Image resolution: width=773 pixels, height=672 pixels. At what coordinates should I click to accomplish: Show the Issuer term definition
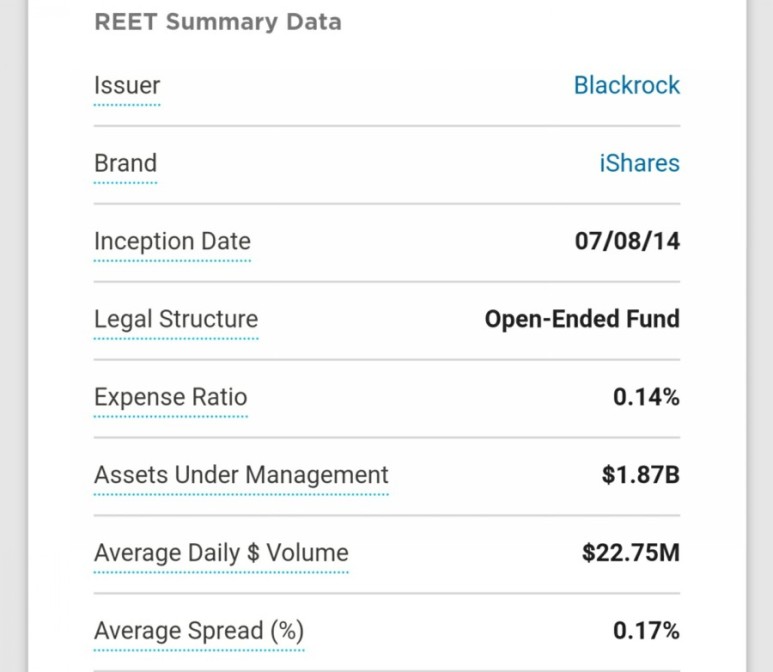click(126, 86)
